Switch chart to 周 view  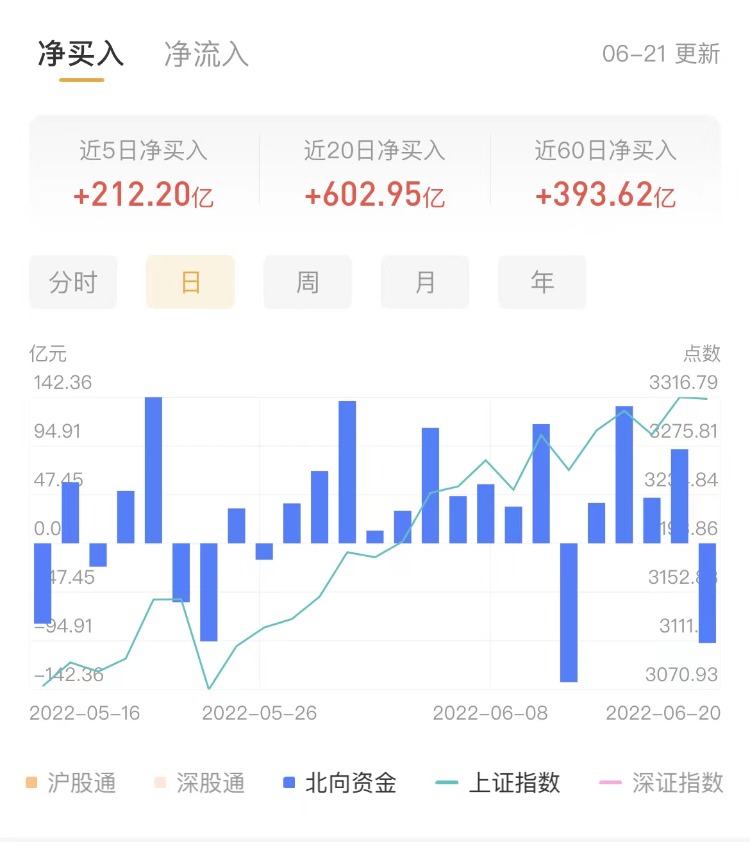coord(307,282)
